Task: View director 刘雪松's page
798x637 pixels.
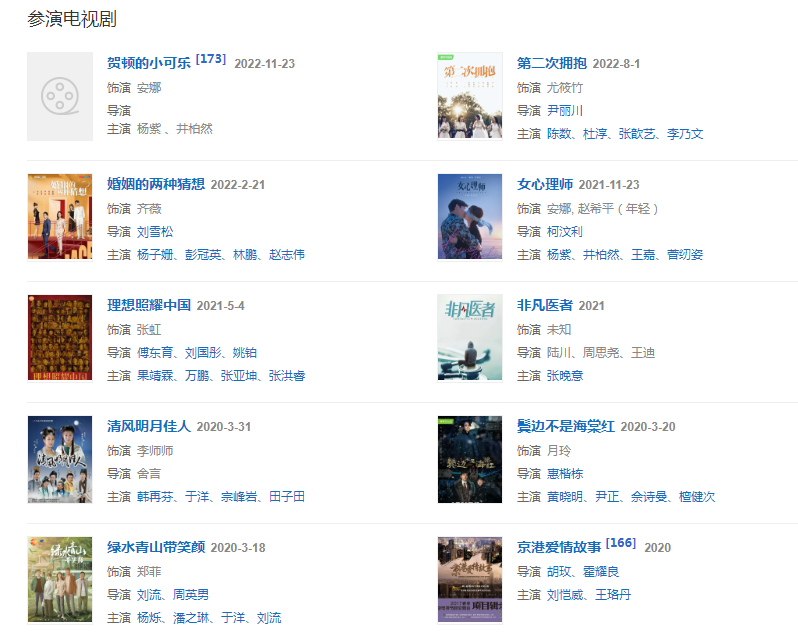Action: [x=155, y=232]
